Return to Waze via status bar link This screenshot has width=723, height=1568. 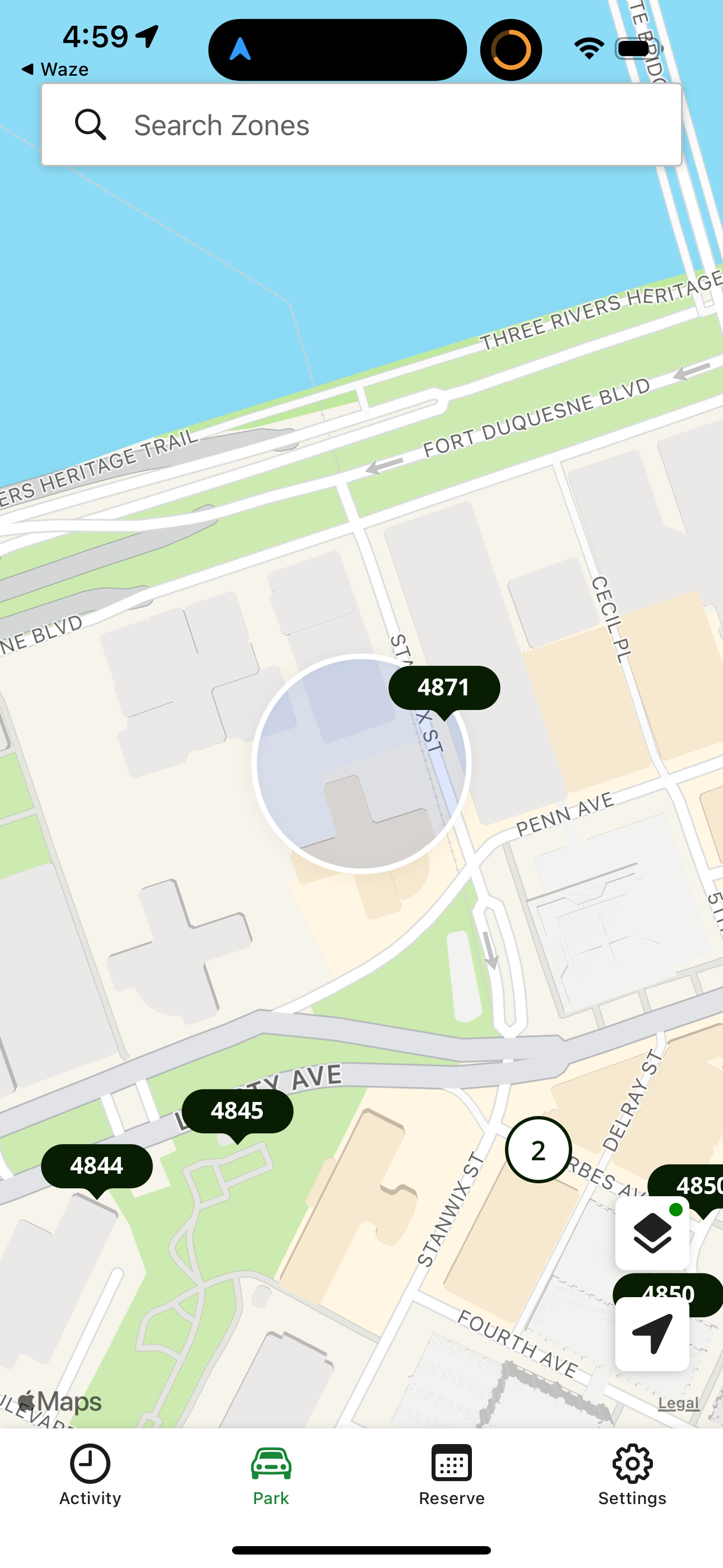point(55,69)
